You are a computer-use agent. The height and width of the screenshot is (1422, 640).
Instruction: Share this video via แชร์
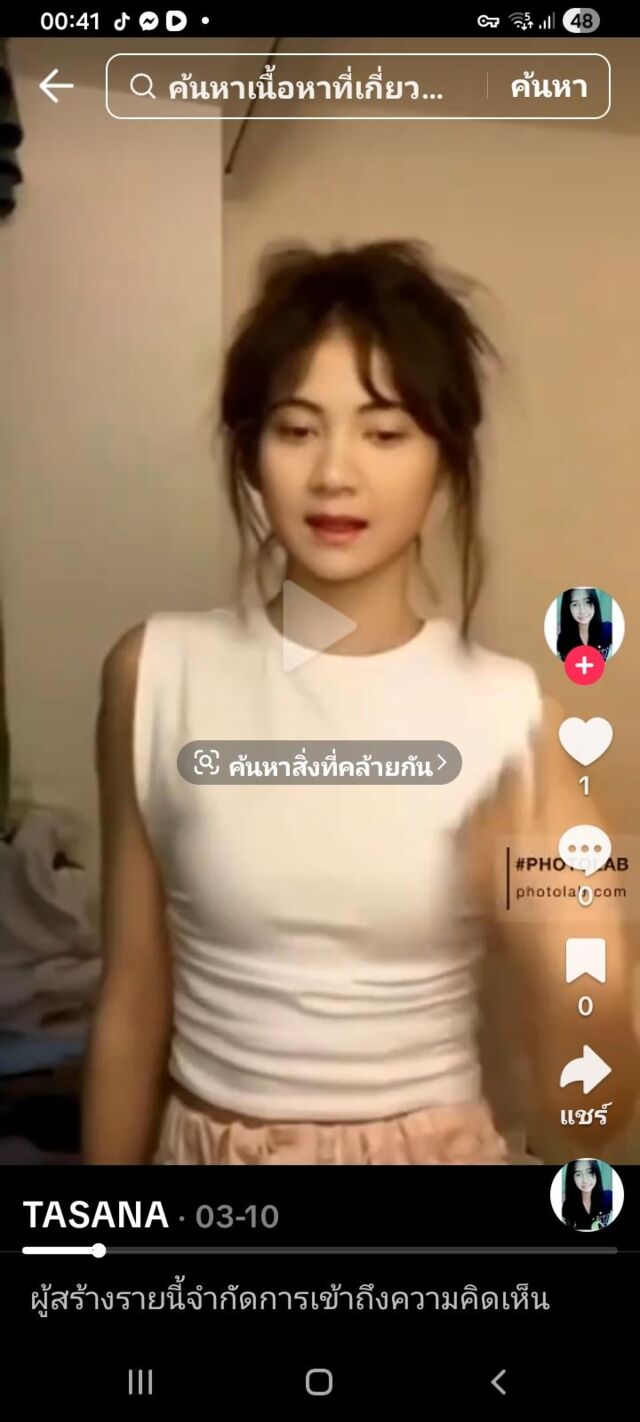[585, 1072]
